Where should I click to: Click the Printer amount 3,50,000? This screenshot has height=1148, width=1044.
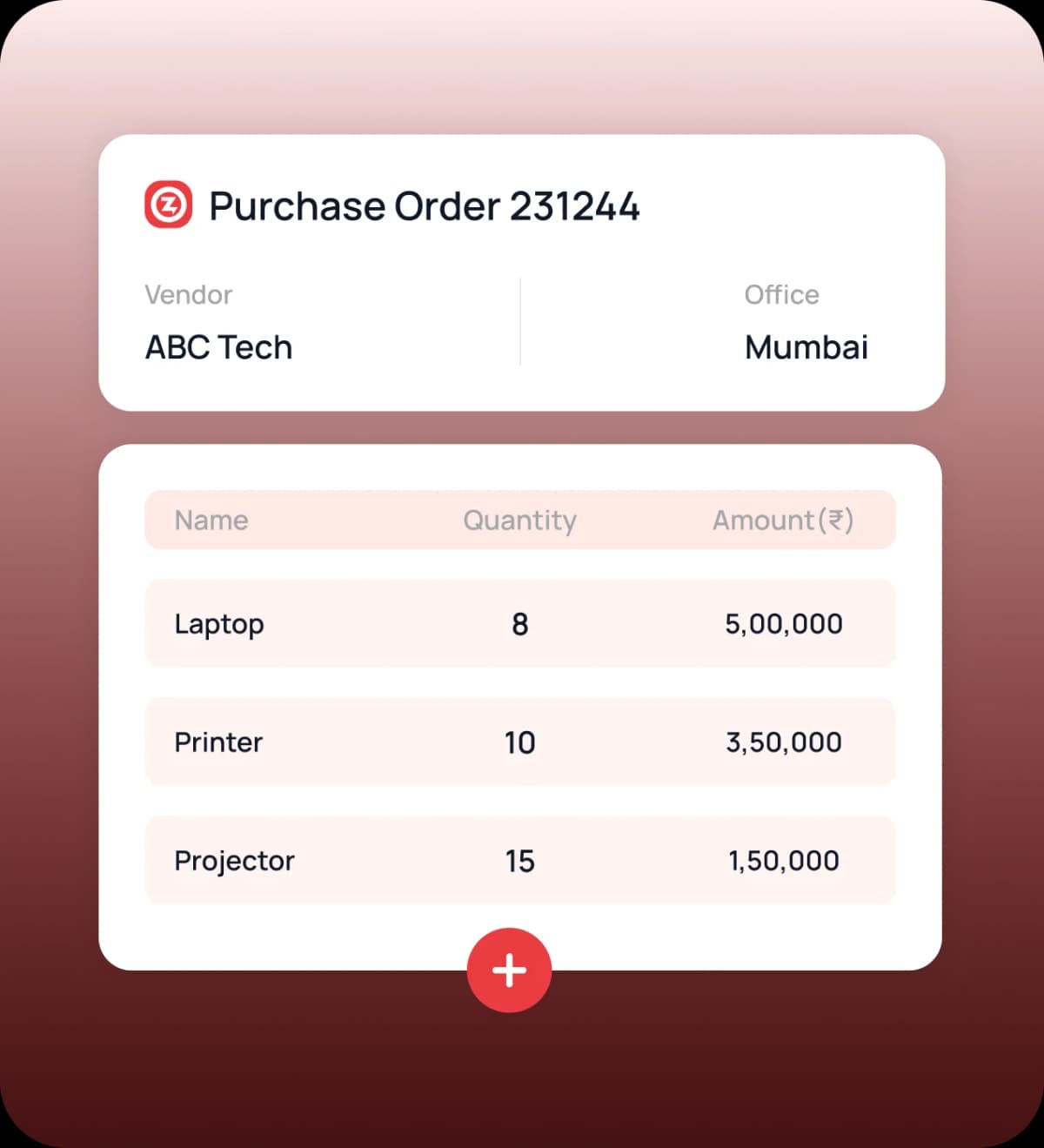(x=784, y=742)
